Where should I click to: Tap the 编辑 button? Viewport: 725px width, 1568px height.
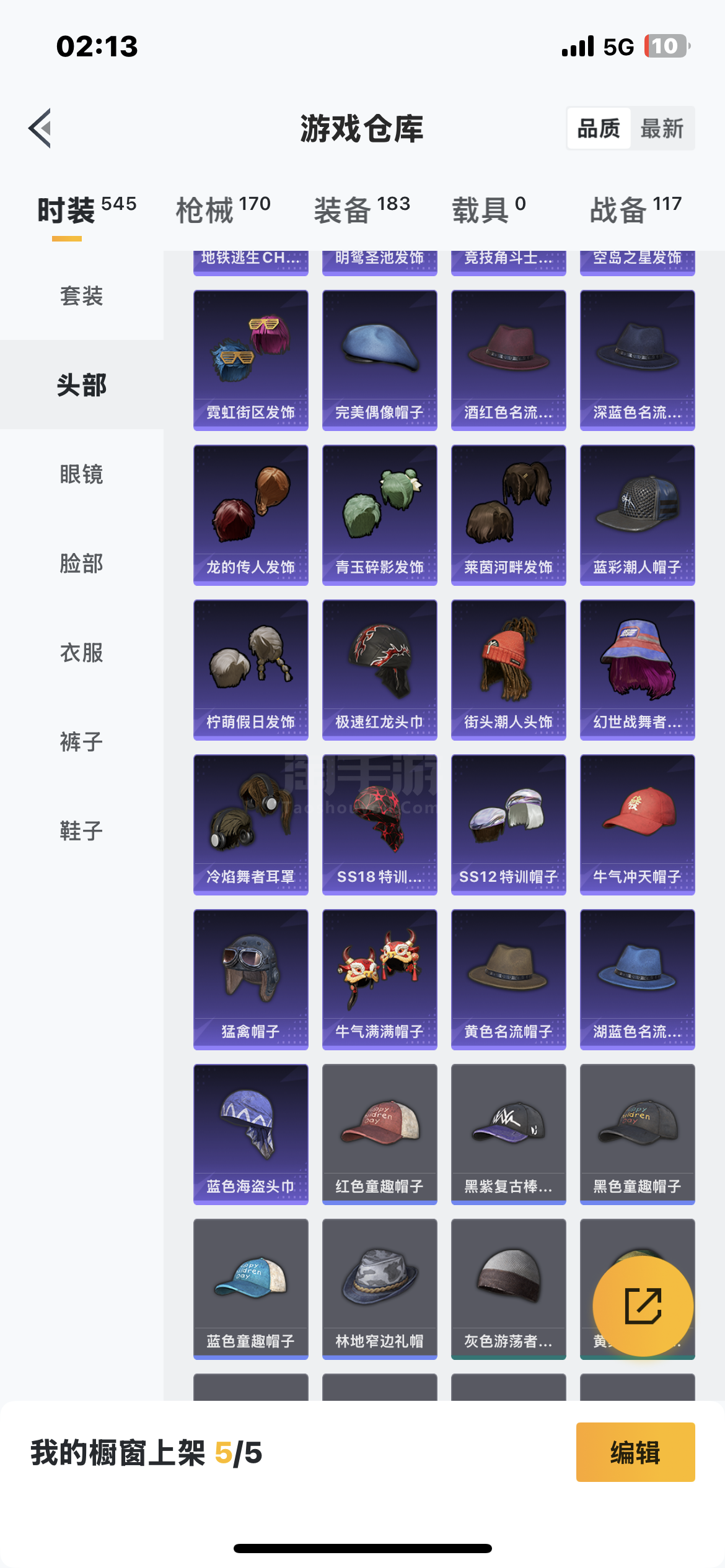(635, 1452)
